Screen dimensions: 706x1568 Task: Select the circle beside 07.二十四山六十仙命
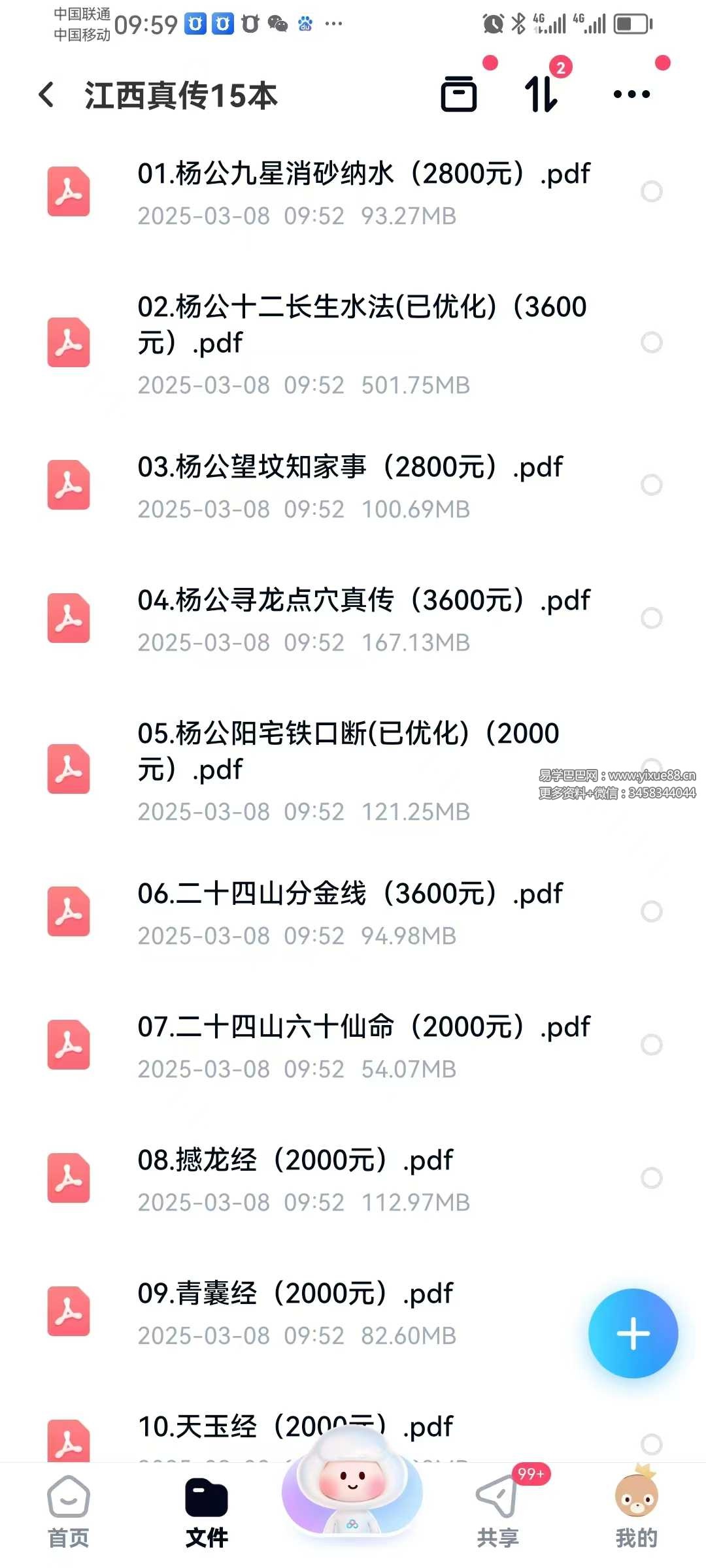click(652, 1045)
